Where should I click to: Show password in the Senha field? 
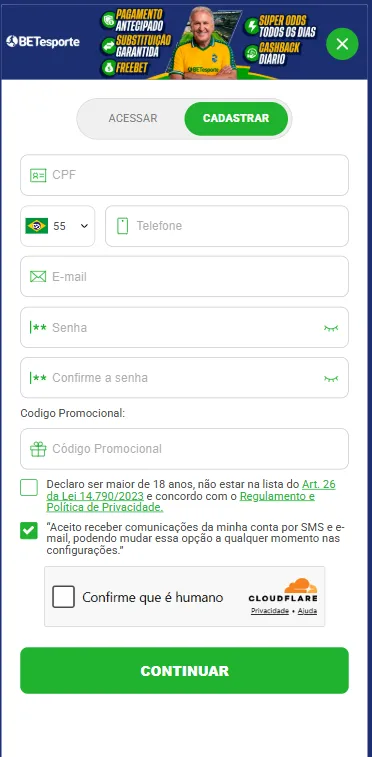pos(331,328)
